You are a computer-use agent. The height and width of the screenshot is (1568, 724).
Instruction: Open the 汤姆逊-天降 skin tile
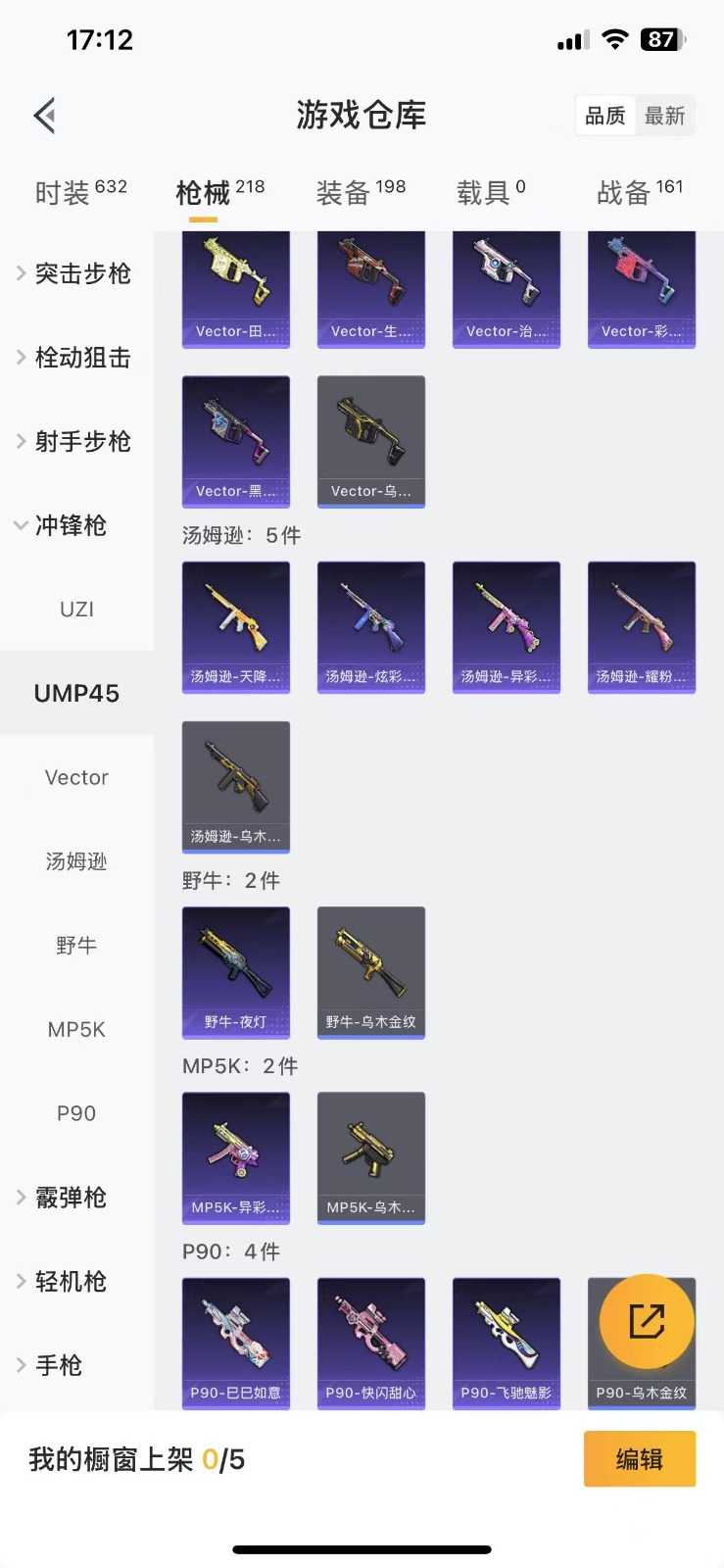coord(236,627)
